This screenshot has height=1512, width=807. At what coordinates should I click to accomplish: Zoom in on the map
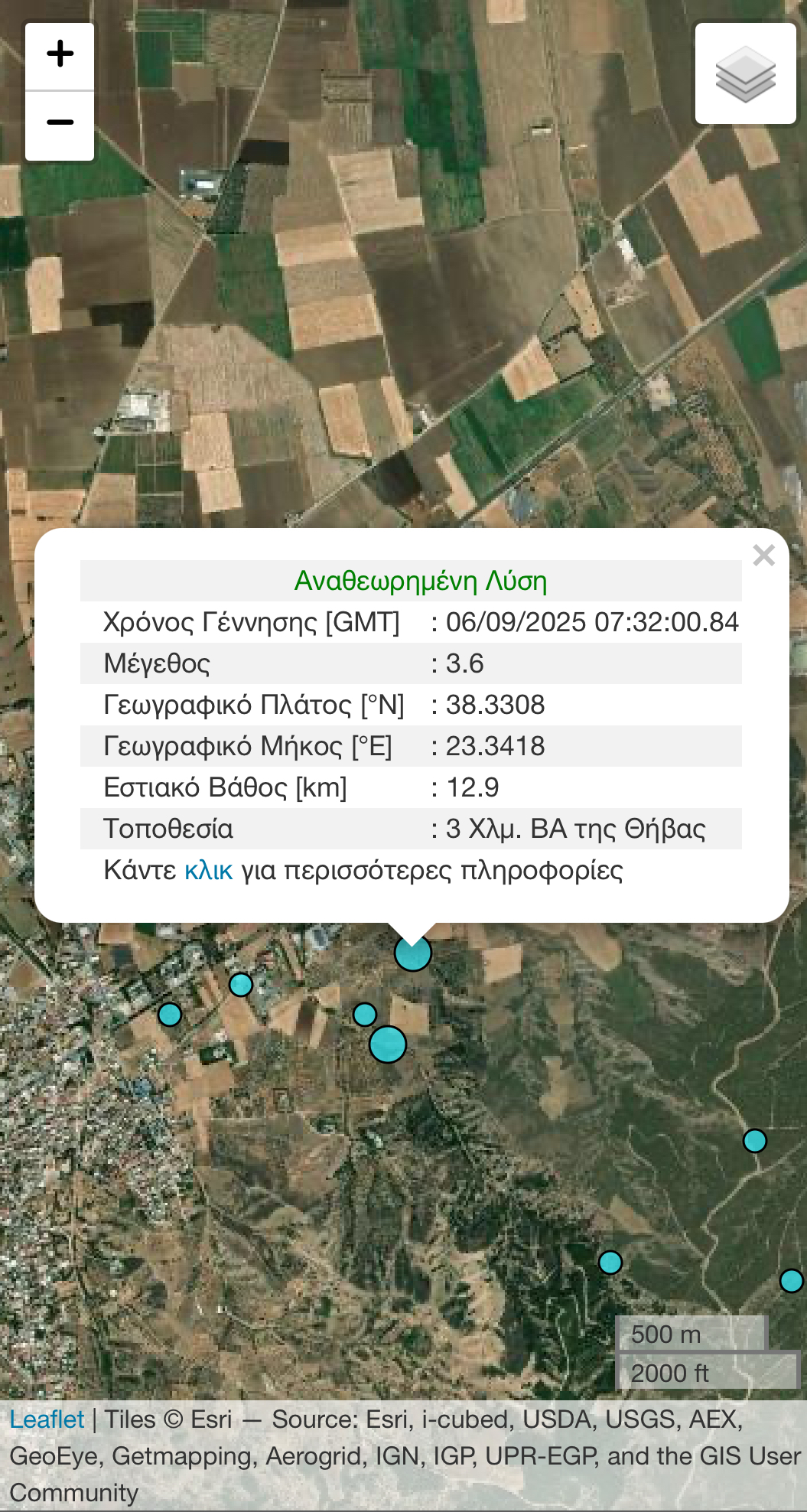point(60,56)
